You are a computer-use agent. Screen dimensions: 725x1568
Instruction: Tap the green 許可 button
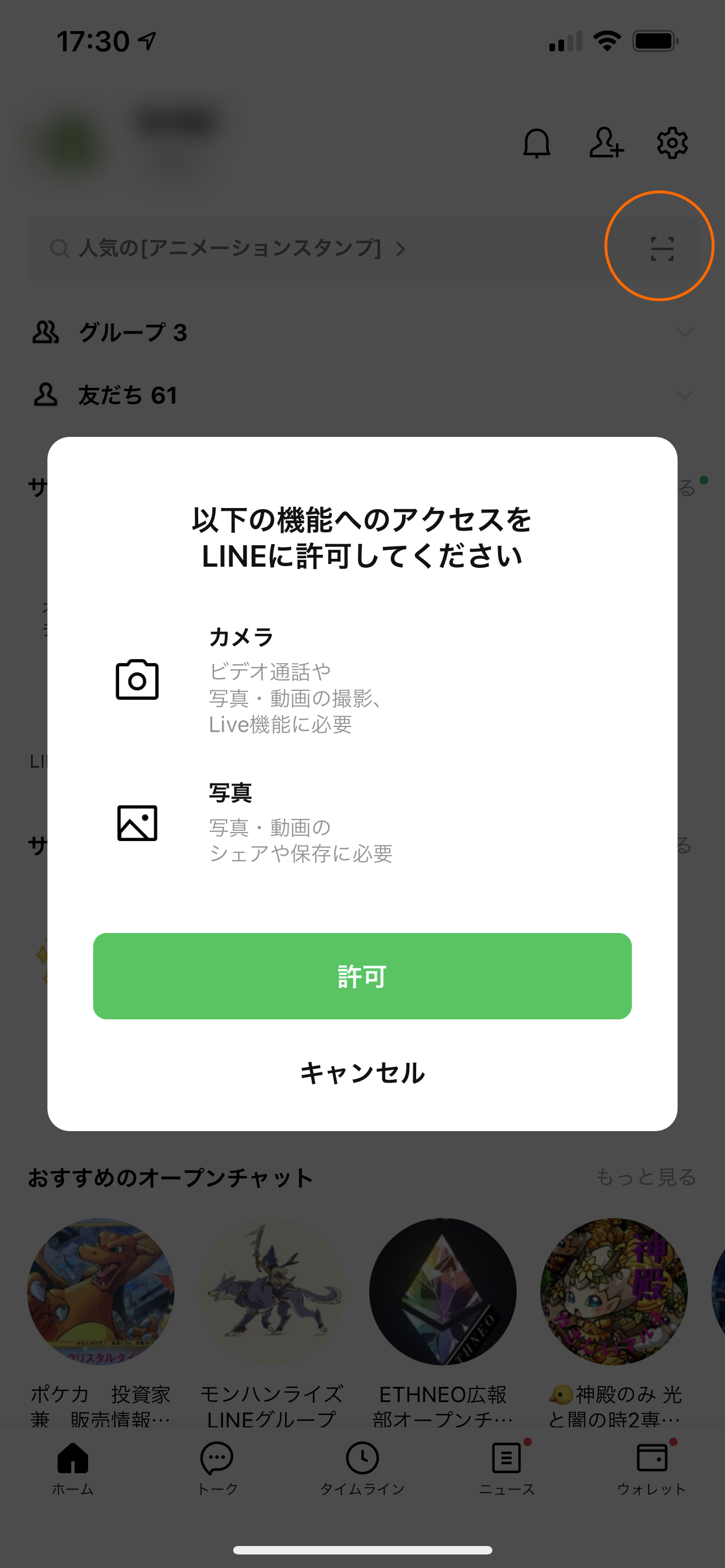click(362, 977)
